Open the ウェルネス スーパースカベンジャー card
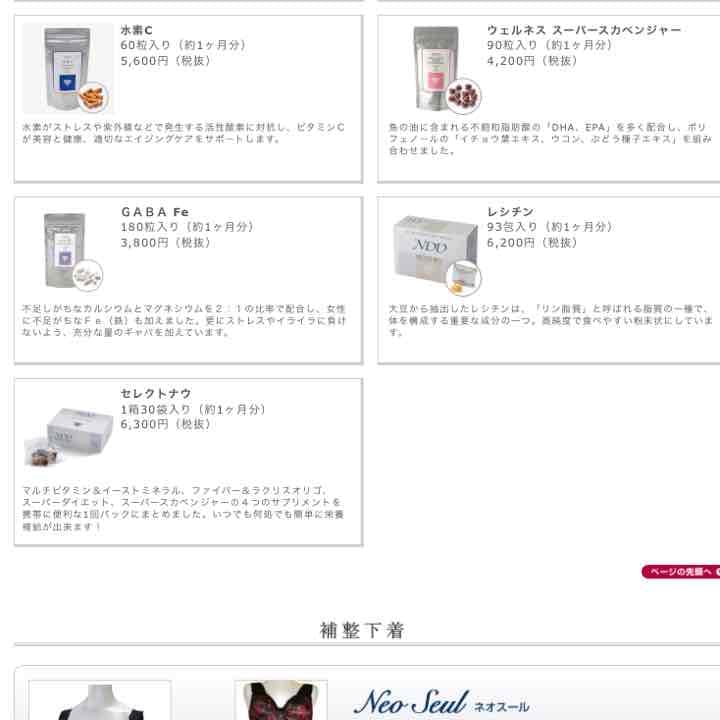This screenshot has width=720, height=720. [548, 97]
